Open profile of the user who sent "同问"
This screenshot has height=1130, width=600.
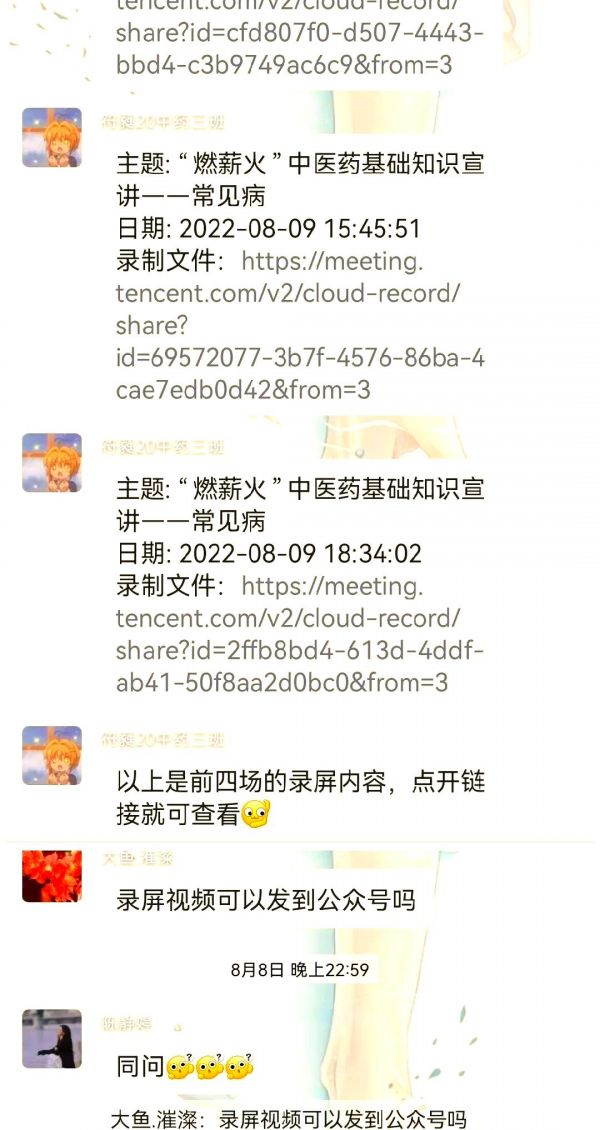point(52,1038)
